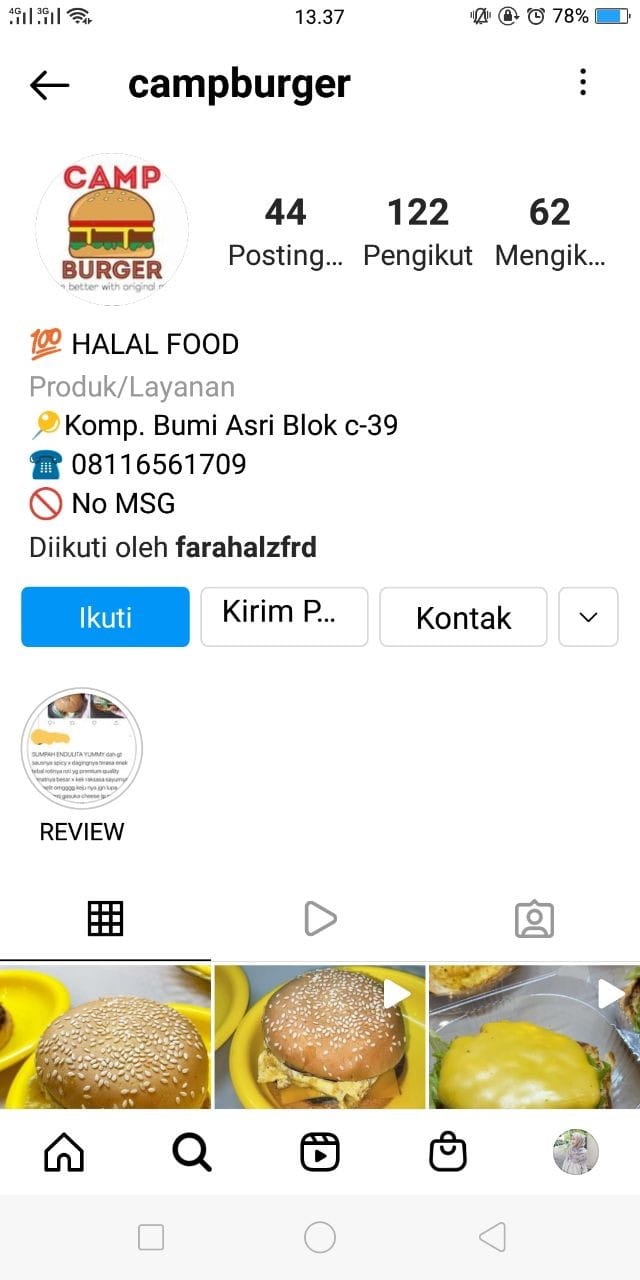Follow campburger with the Ikuti button
This screenshot has width=640, height=1280.
point(105,617)
